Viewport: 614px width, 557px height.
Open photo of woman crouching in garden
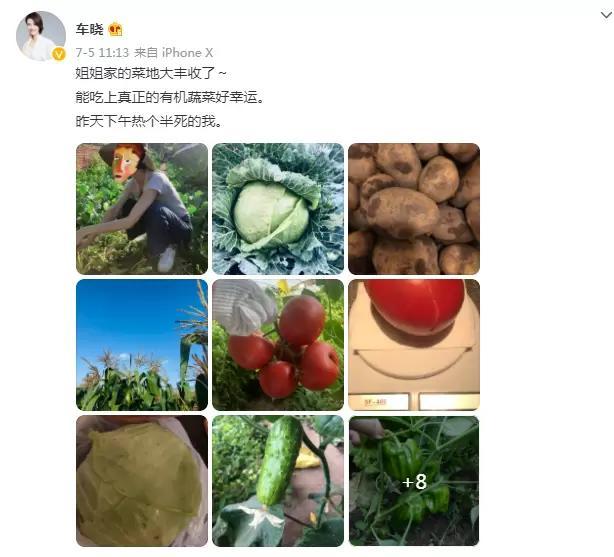point(142,208)
